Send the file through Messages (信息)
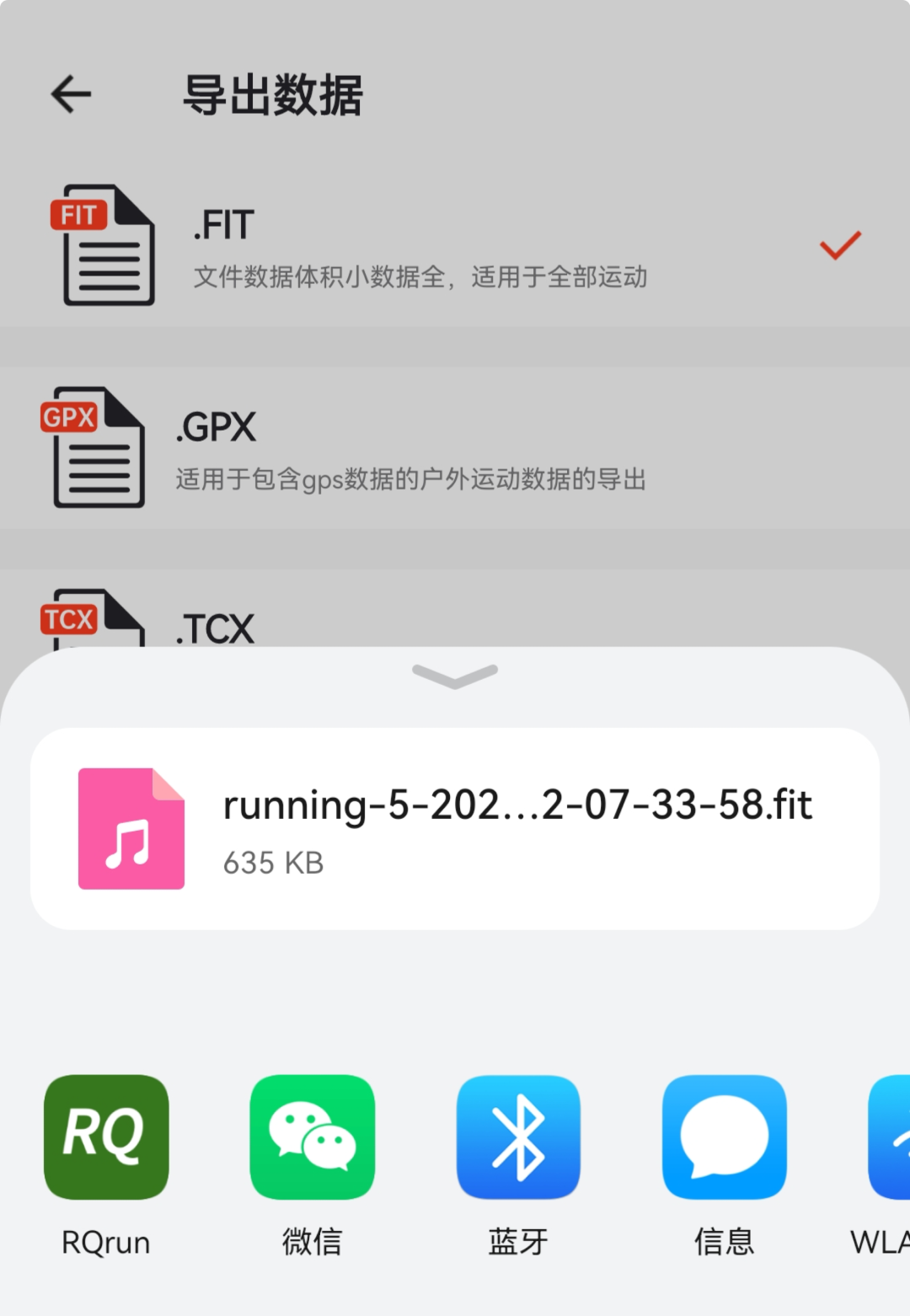The image size is (910, 1316). click(x=724, y=1137)
